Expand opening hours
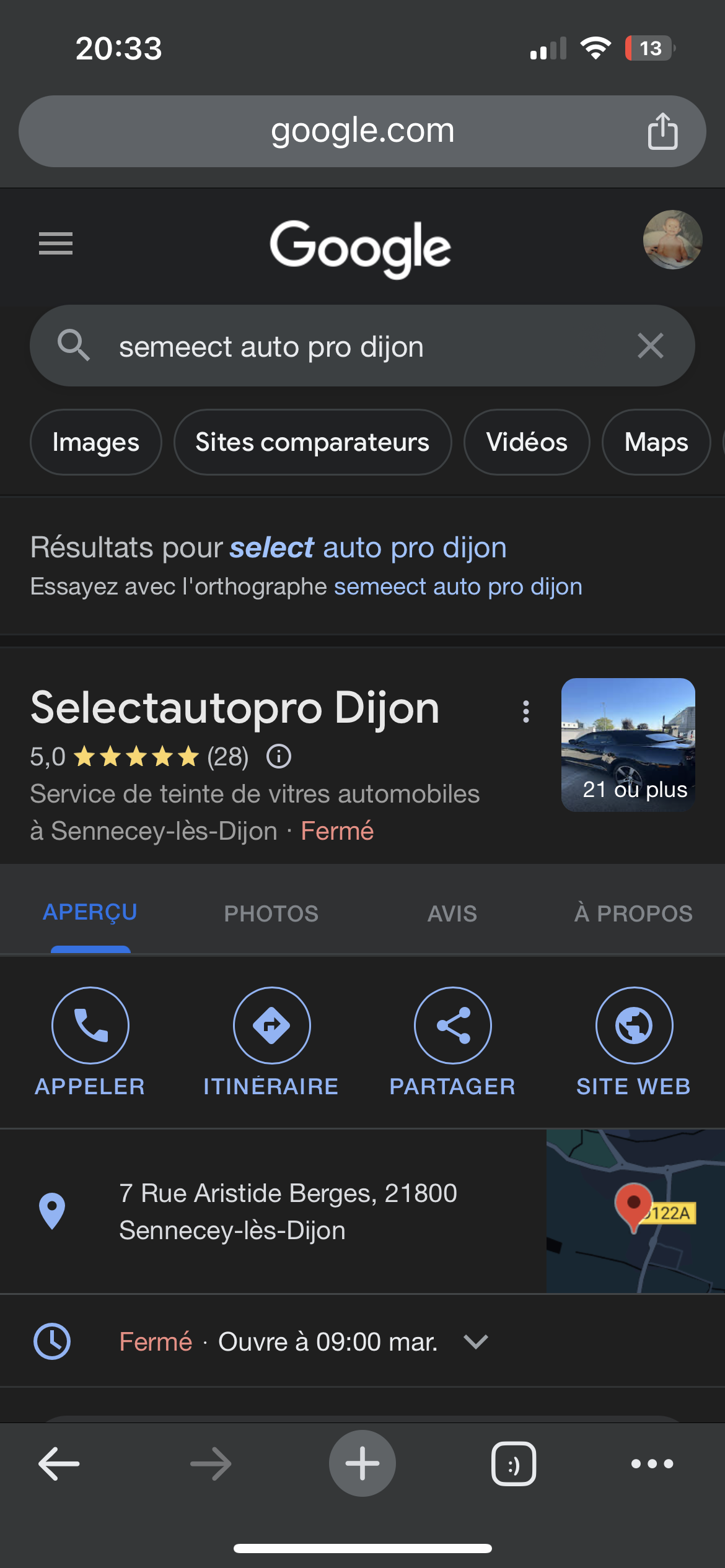 coord(475,1341)
